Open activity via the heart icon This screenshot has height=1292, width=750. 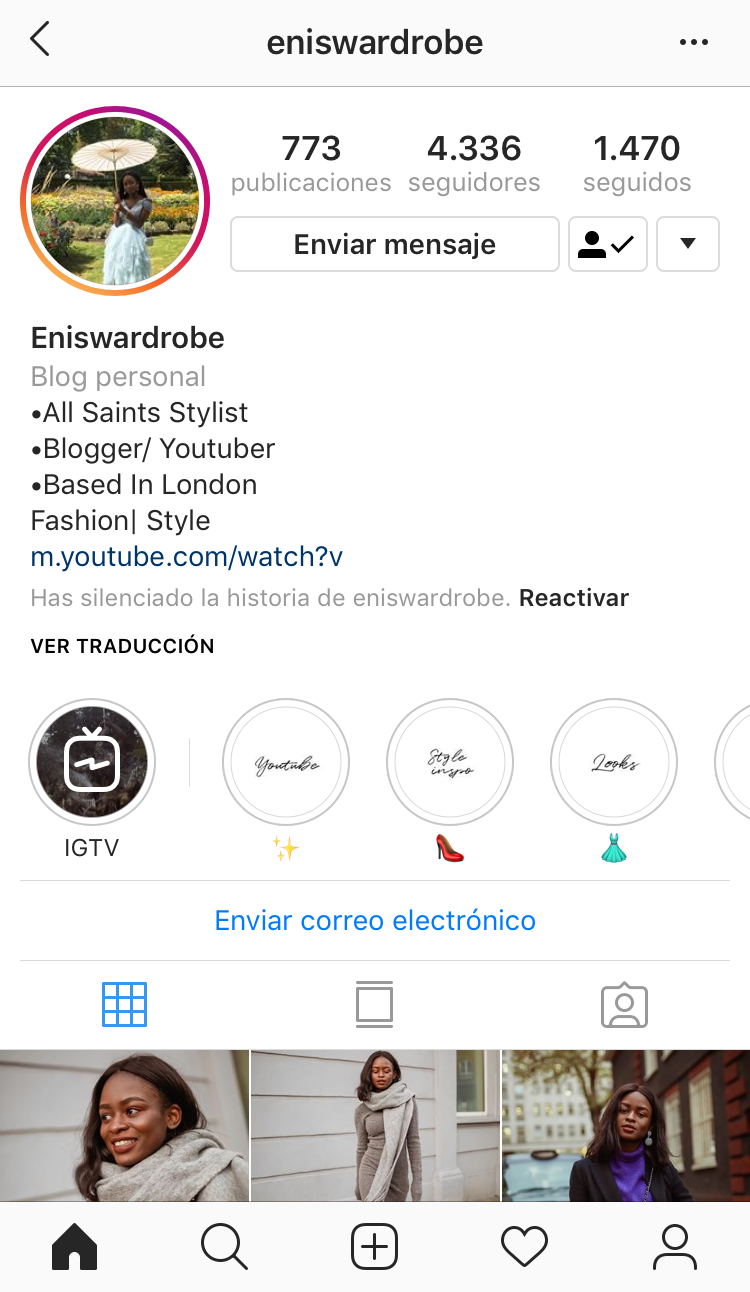[524, 1246]
